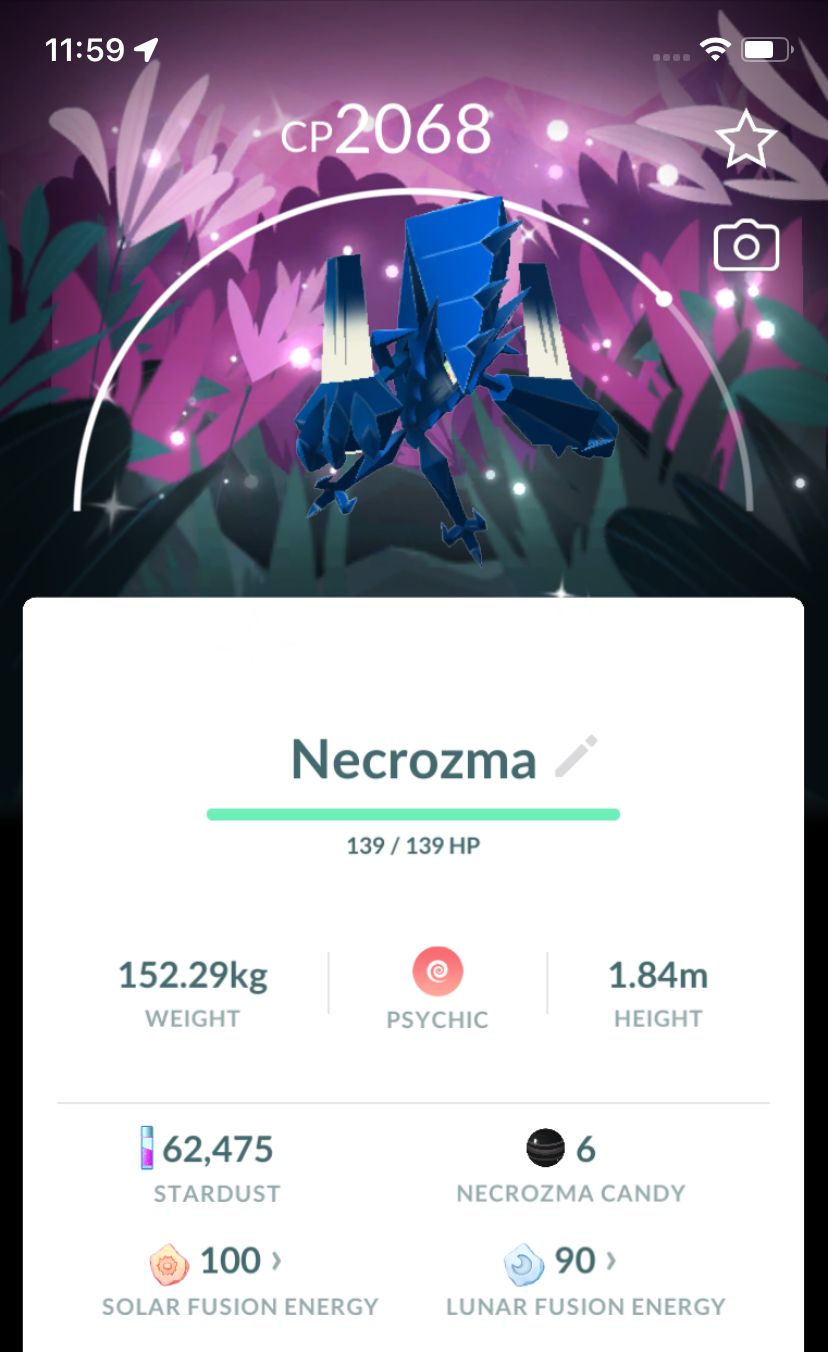Tap the camera icon to take a snapshot
Image resolution: width=828 pixels, height=1352 pixels.
[746, 246]
